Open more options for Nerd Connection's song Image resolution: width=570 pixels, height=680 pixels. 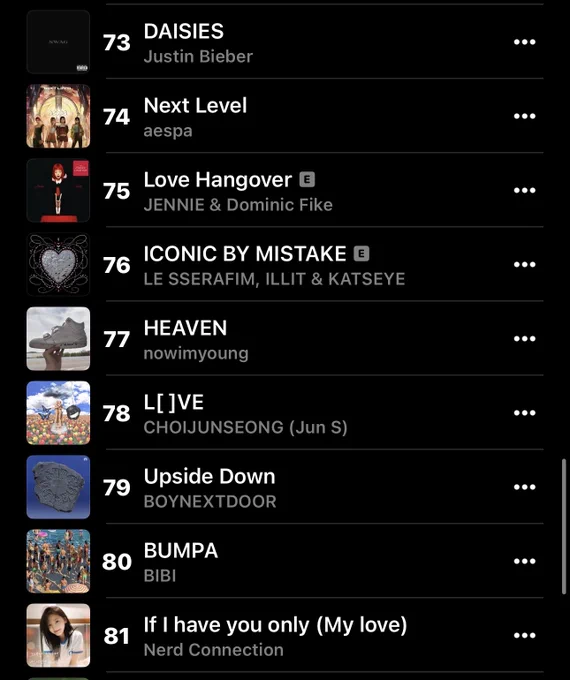(524, 635)
